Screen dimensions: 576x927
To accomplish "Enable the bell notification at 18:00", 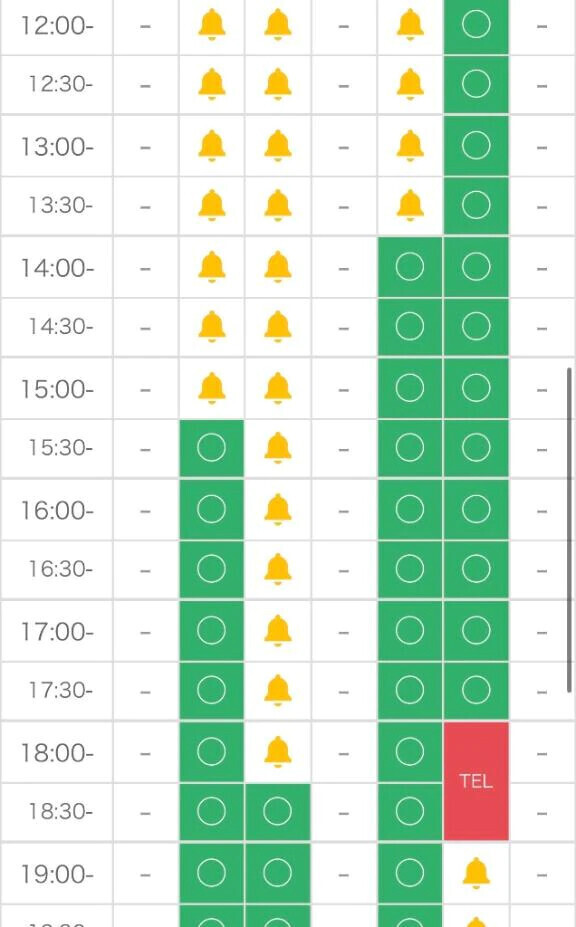I will click(x=277, y=752).
